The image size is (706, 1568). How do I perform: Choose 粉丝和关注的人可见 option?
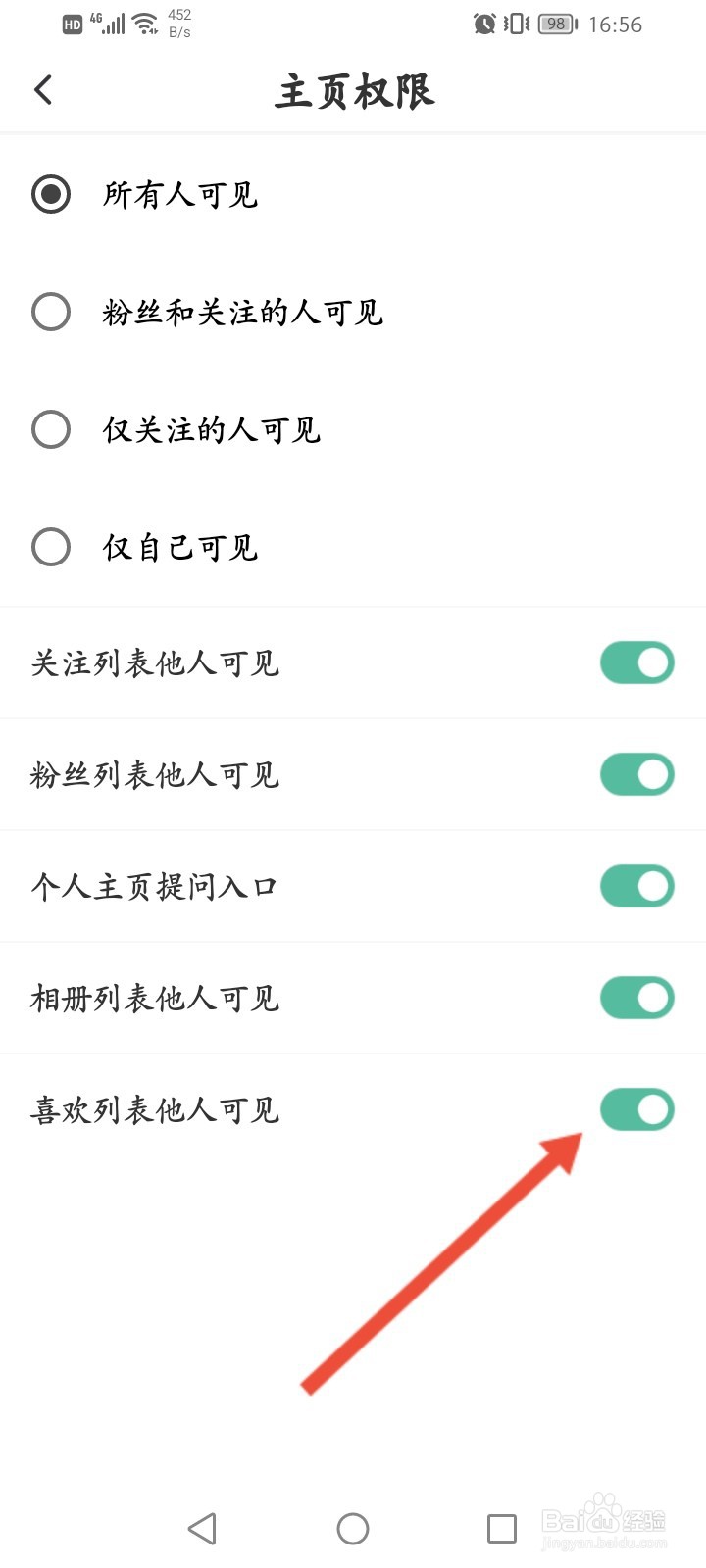click(51, 312)
